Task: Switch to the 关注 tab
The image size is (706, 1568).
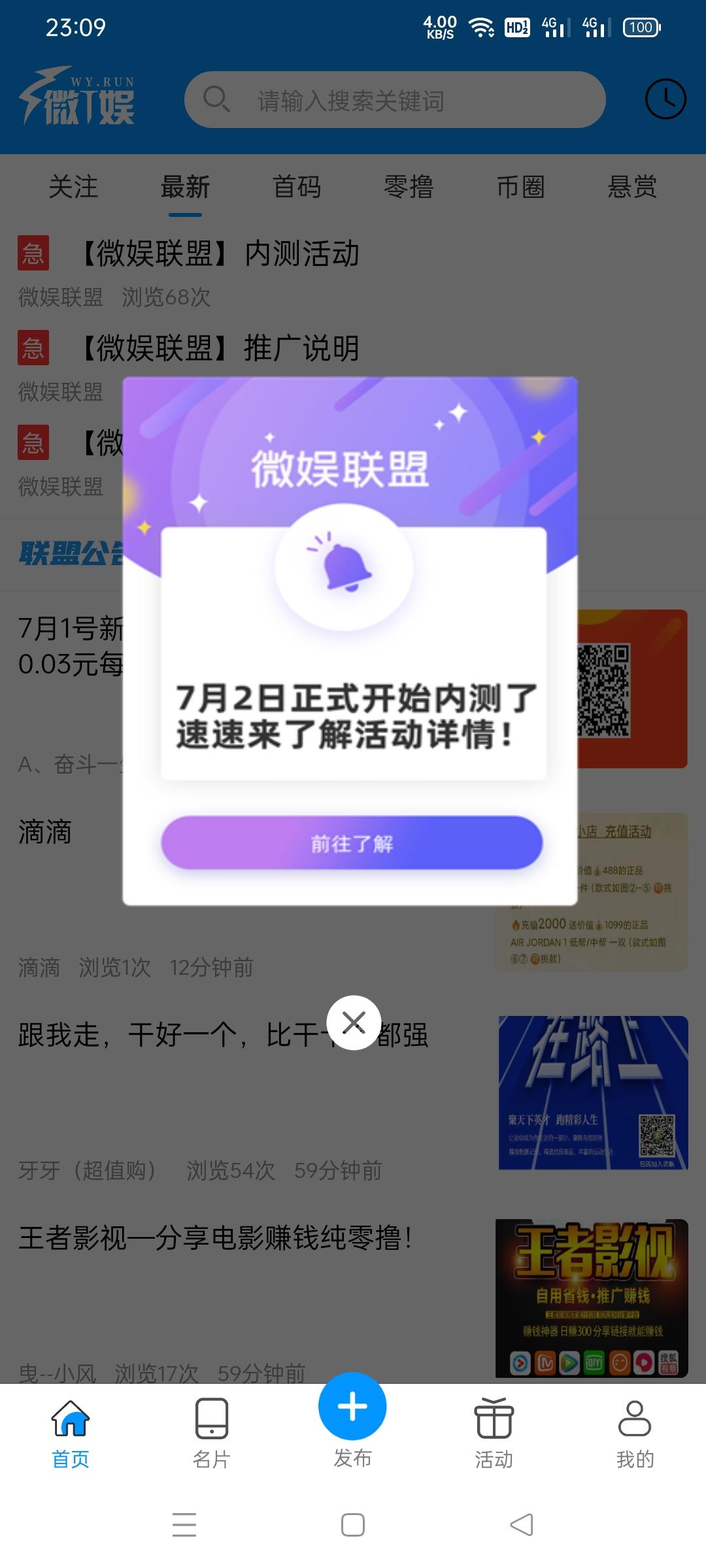Action: 75,188
